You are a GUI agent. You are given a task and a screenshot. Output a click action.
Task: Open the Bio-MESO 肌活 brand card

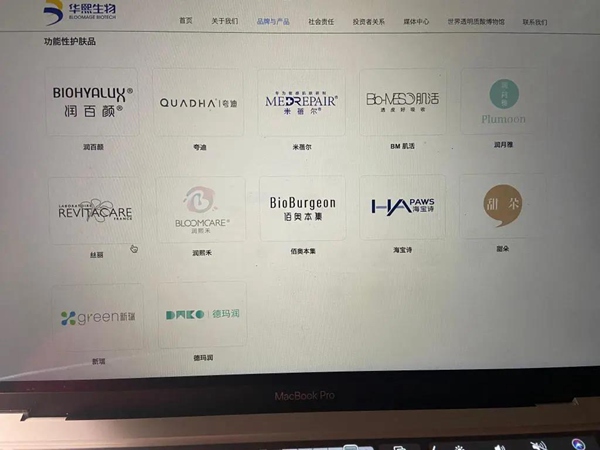point(402,102)
